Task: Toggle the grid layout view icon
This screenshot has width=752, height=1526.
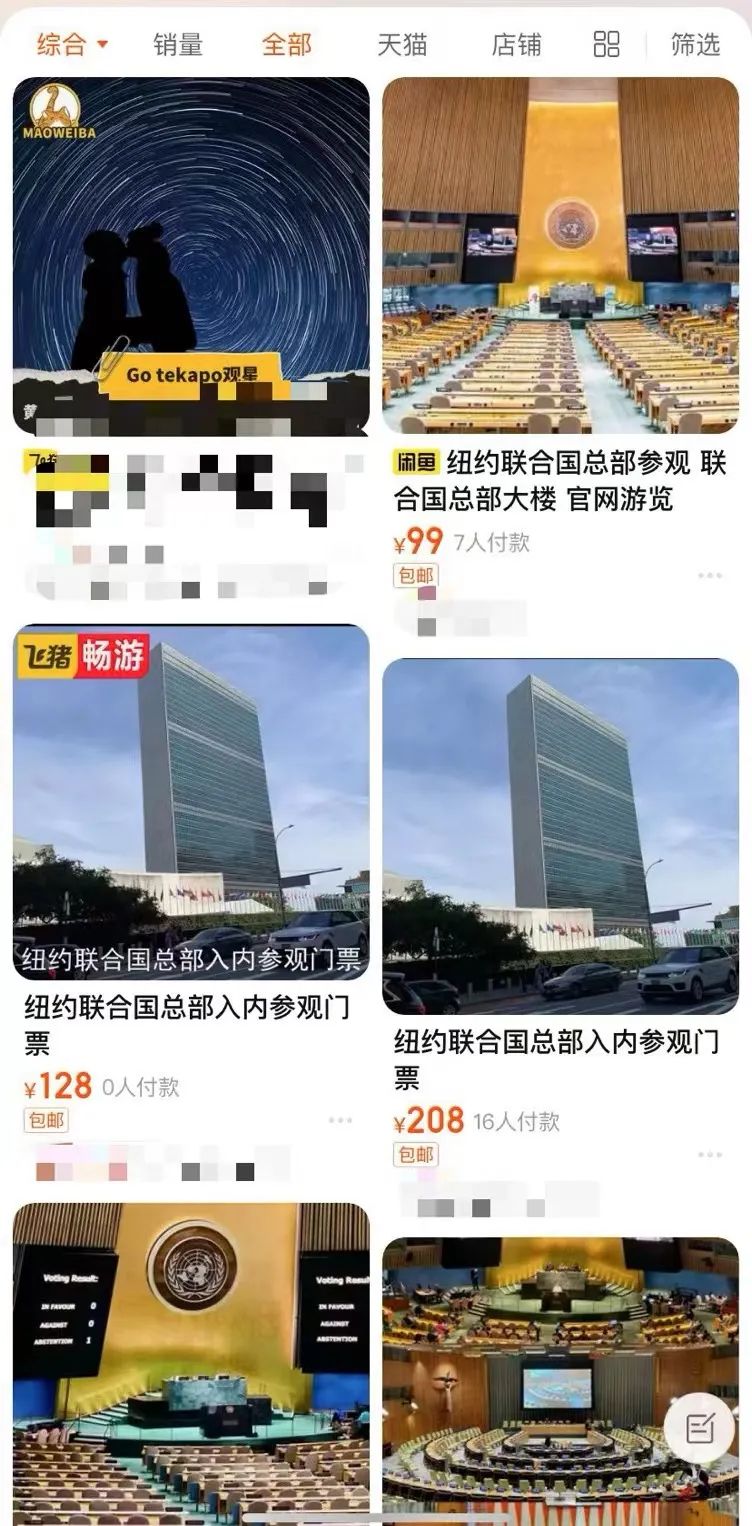Action: [x=607, y=44]
